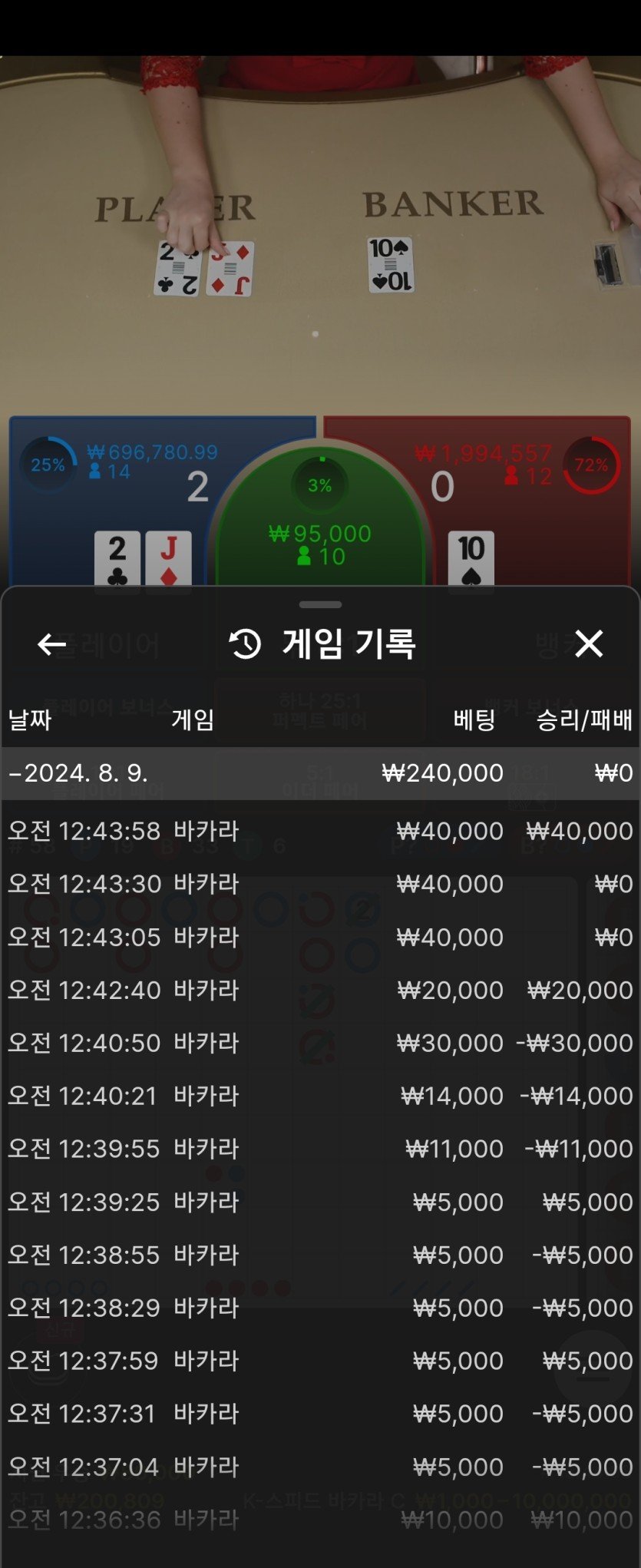The image size is (641, 1568).
Task: Show the 12:38:29 baccarat round
Action: [320, 1308]
